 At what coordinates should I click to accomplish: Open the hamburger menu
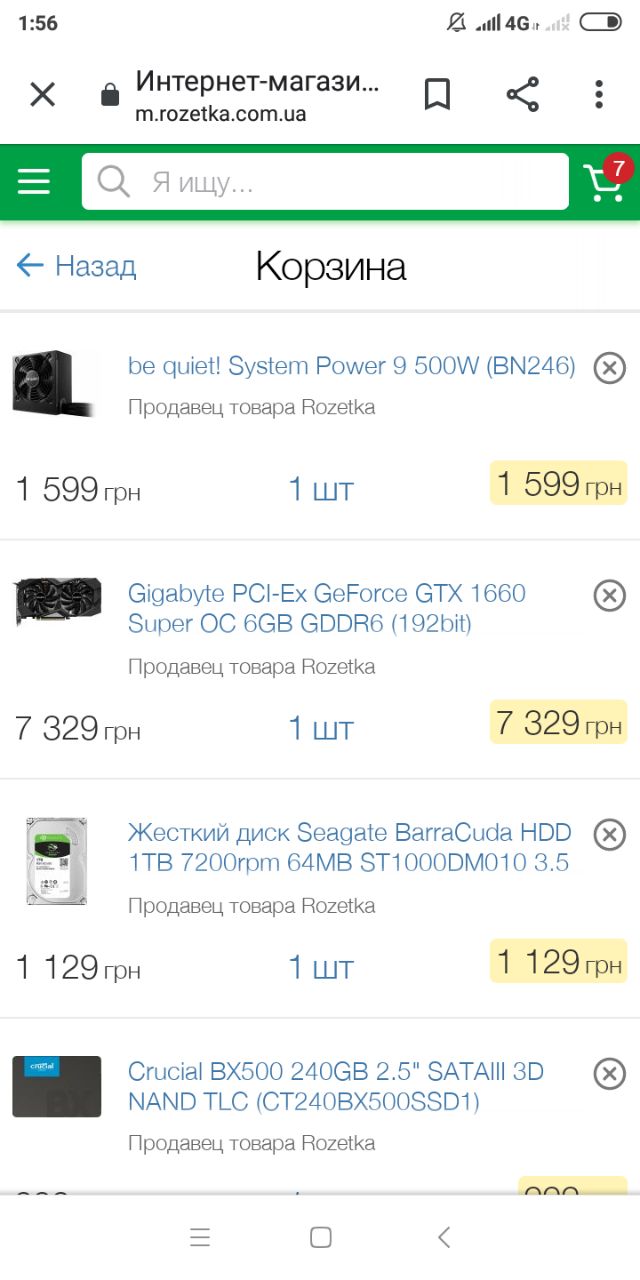33,181
